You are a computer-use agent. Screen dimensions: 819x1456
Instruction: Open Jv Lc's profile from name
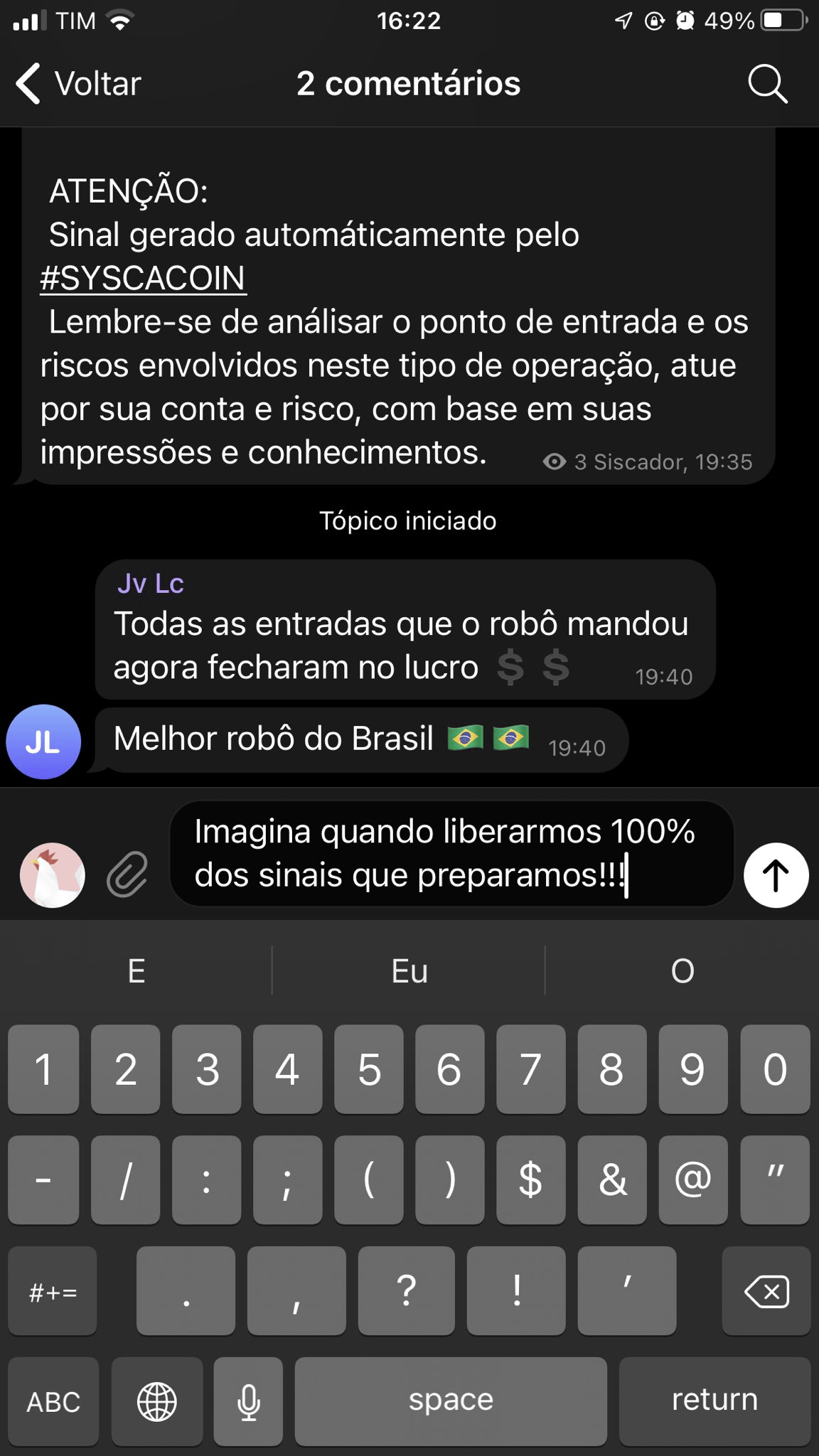151,584
